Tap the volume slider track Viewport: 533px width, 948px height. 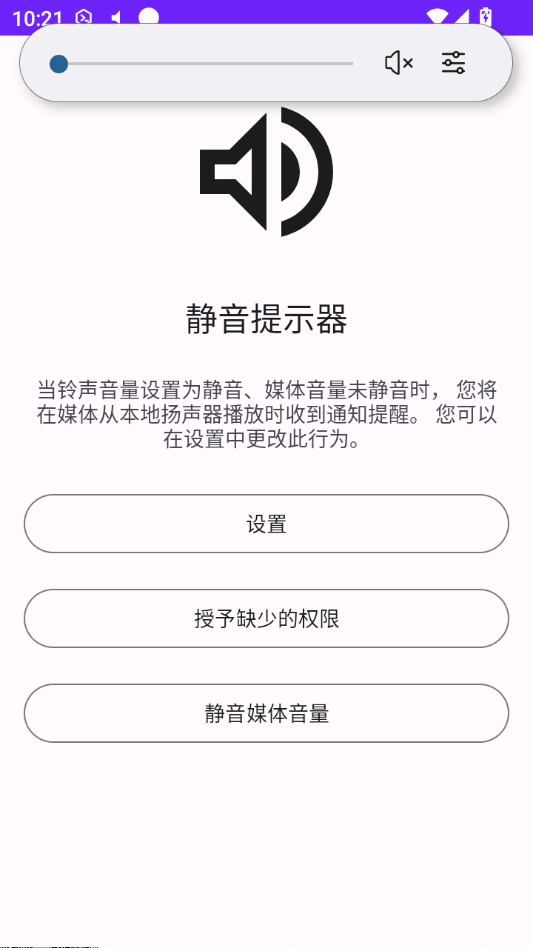coord(201,63)
